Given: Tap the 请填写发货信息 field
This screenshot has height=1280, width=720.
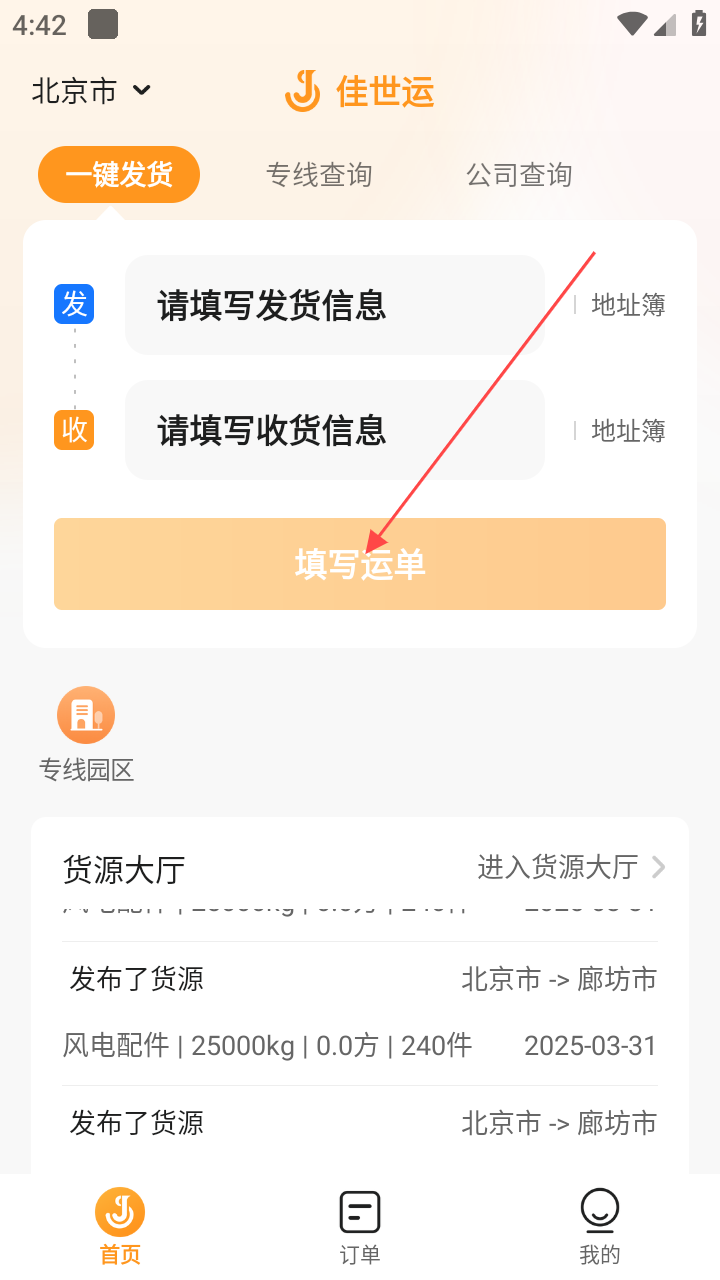Looking at the screenshot, I should click(334, 305).
